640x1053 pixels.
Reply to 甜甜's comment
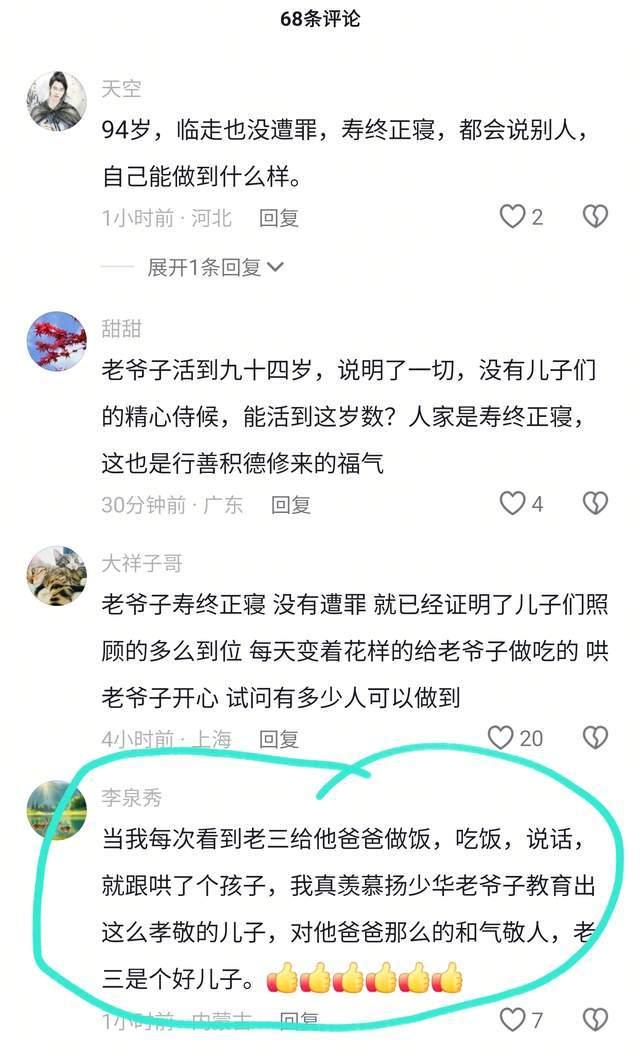tap(291, 505)
